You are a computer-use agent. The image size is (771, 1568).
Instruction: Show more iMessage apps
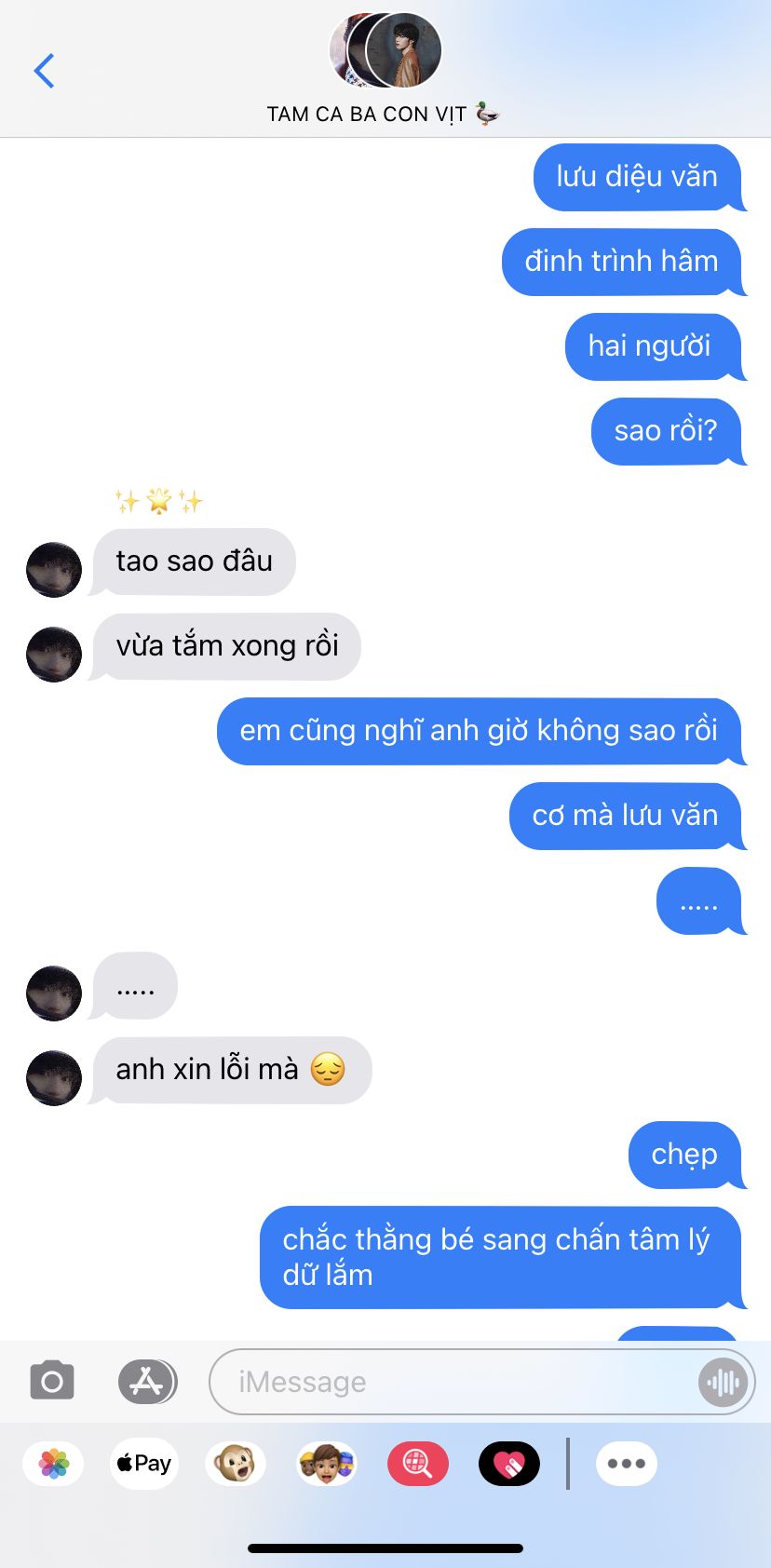(627, 1464)
